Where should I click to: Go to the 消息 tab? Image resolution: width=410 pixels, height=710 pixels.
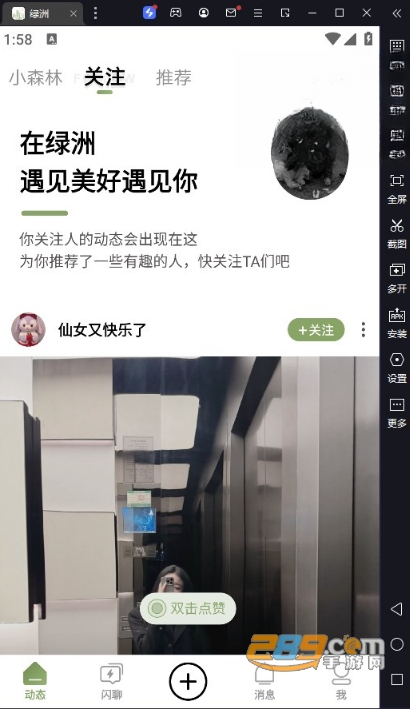coord(265,681)
